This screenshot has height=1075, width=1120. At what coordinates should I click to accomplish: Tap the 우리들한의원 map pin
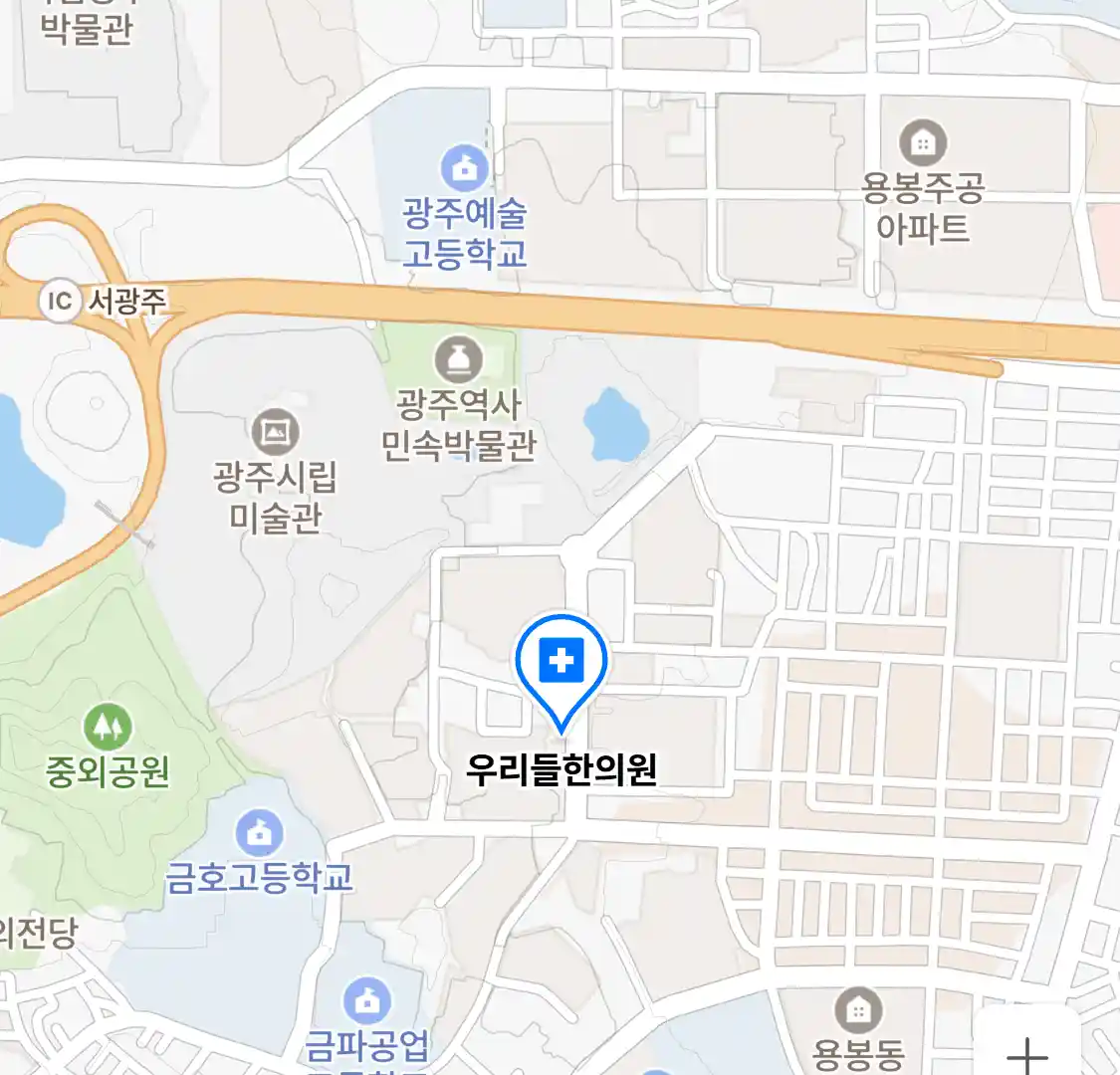(x=561, y=662)
